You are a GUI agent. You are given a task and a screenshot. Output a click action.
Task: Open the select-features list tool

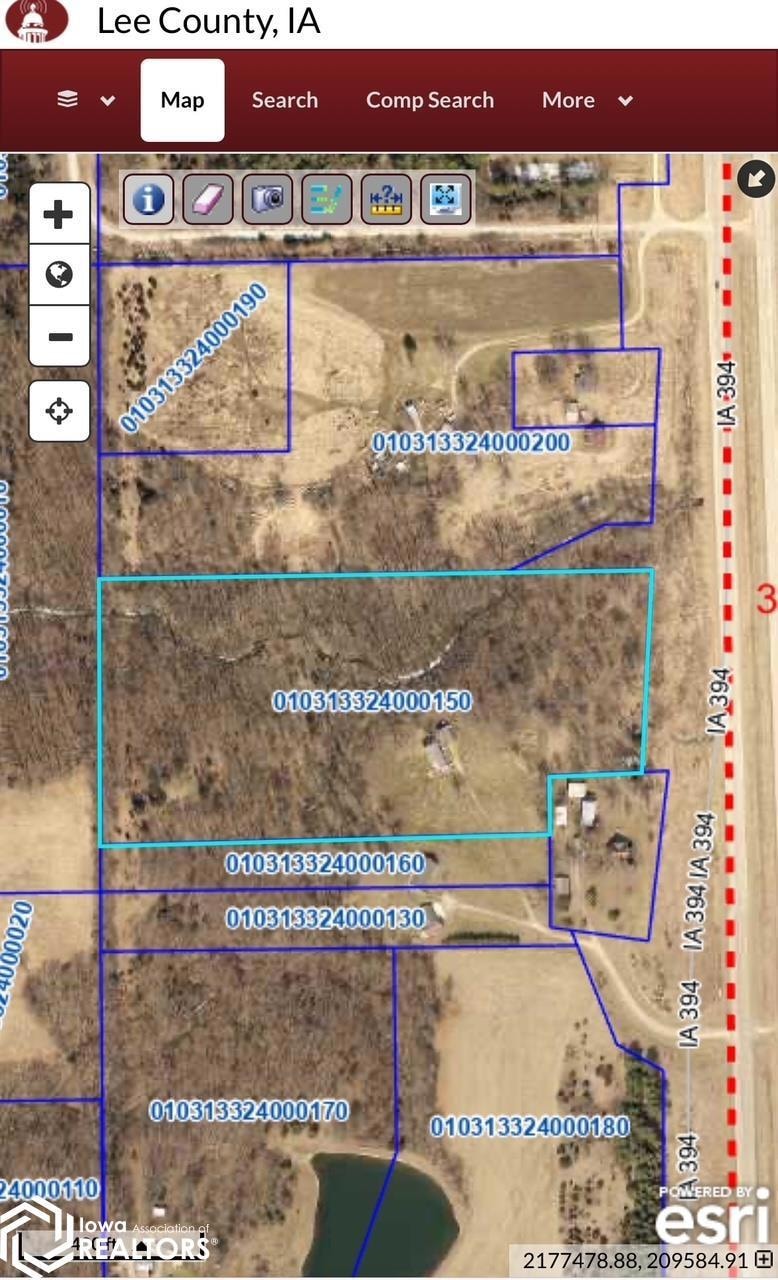[x=327, y=199]
